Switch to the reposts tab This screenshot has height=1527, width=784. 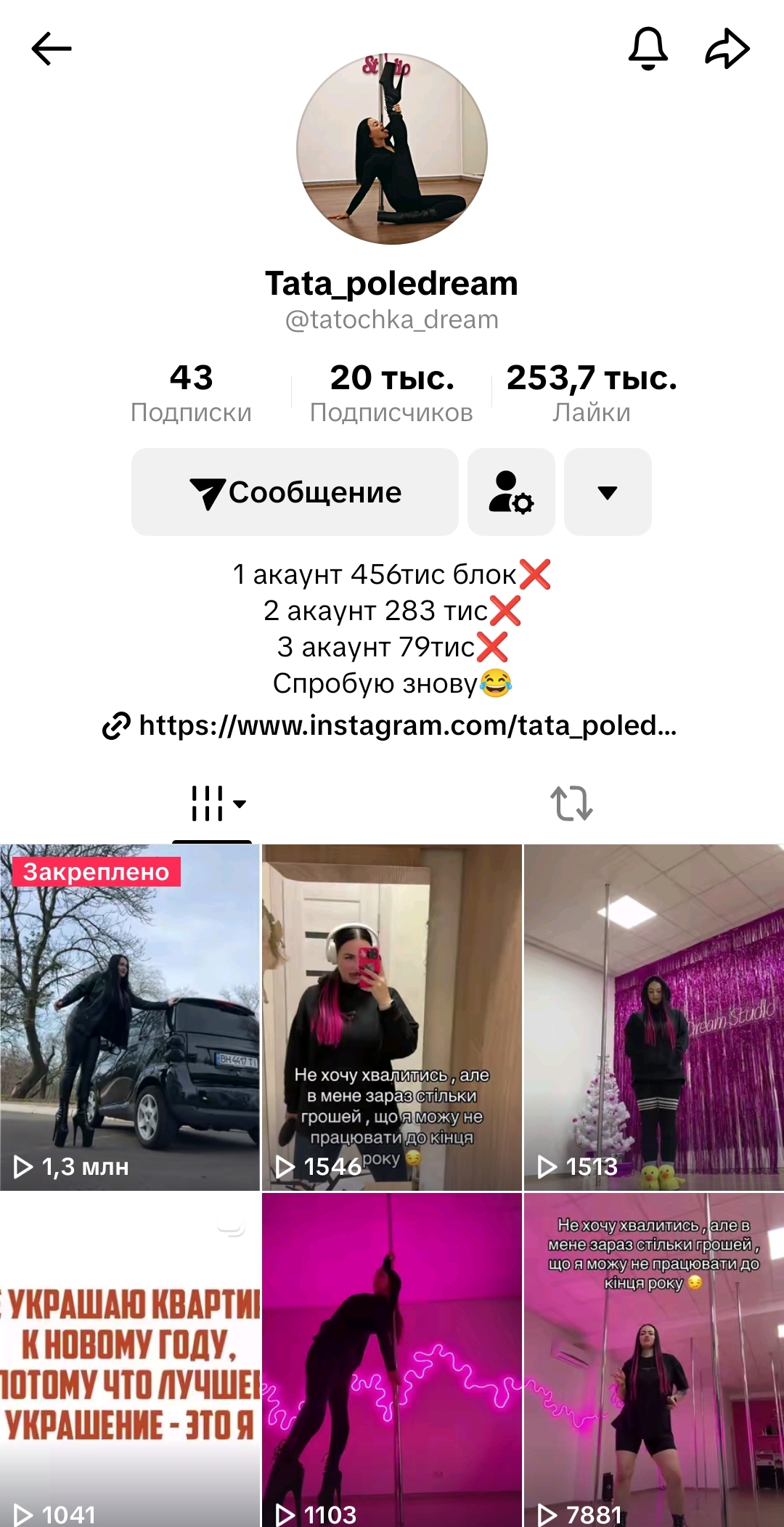571,804
